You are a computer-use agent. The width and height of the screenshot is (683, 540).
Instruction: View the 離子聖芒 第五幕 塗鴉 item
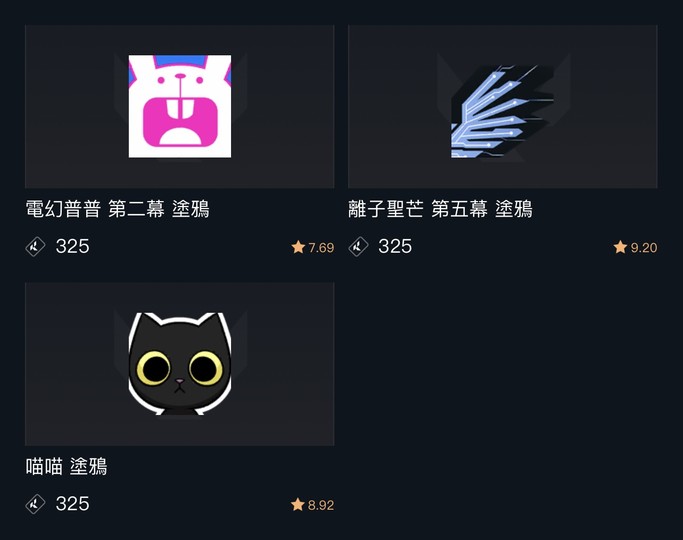pos(502,107)
